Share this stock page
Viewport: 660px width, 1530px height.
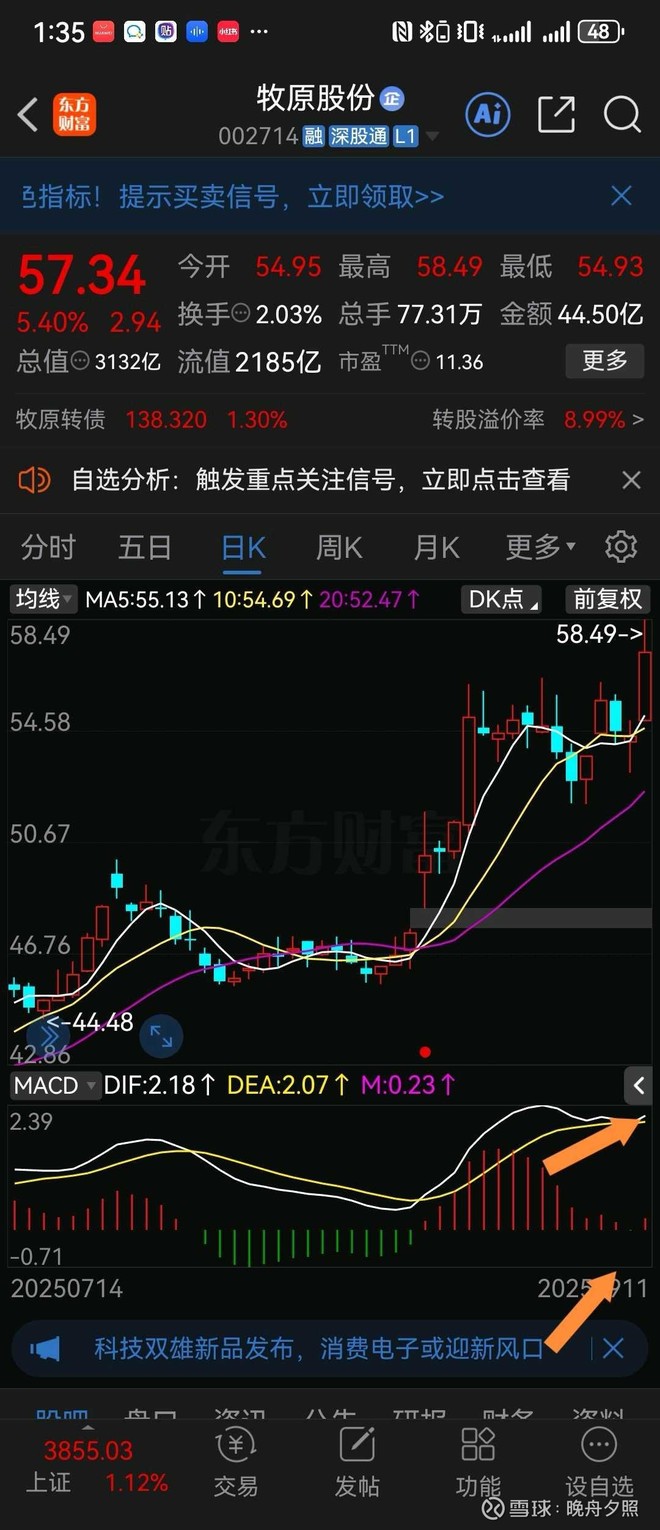(x=556, y=115)
